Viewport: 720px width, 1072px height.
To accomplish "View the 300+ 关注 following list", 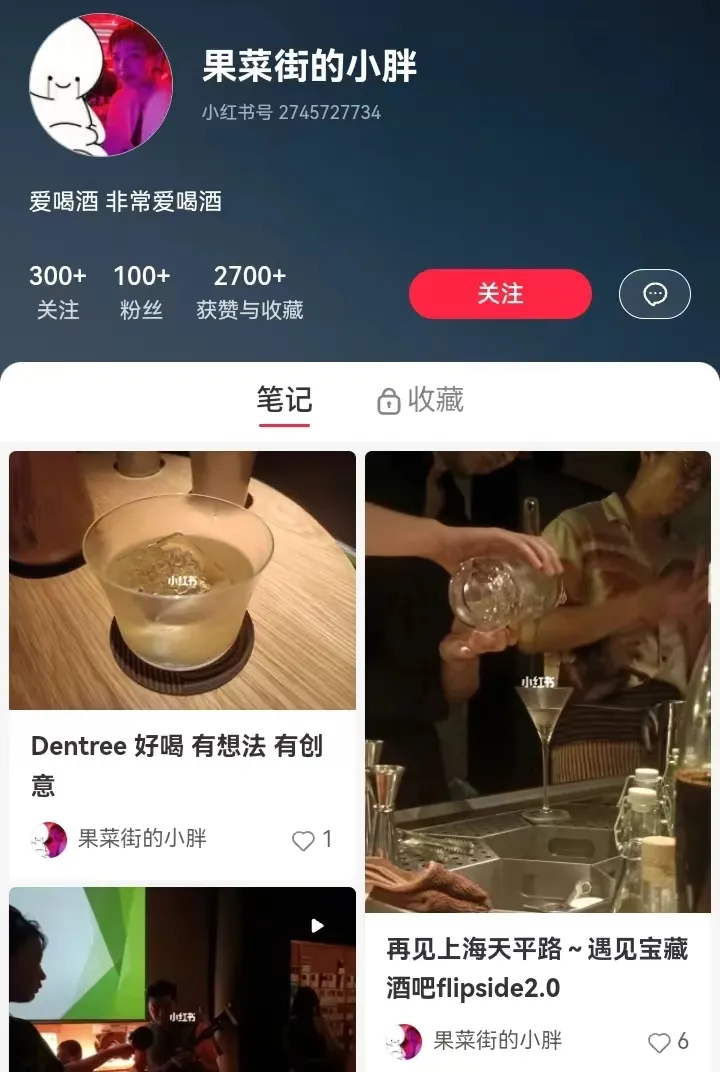I will pyautogui.click(x=57, y=292).
